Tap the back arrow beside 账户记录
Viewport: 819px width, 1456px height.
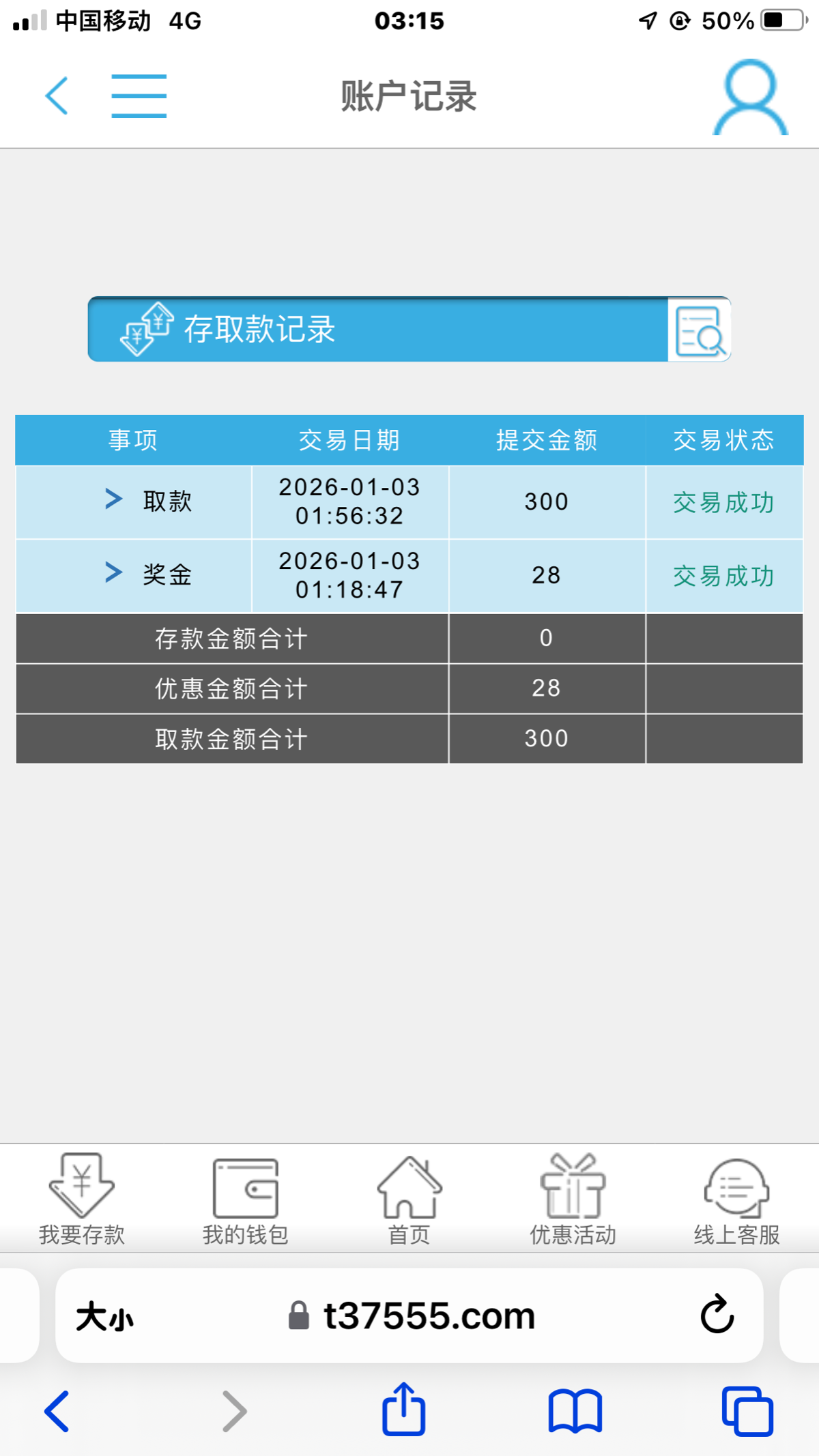click(x=57, y=96)
